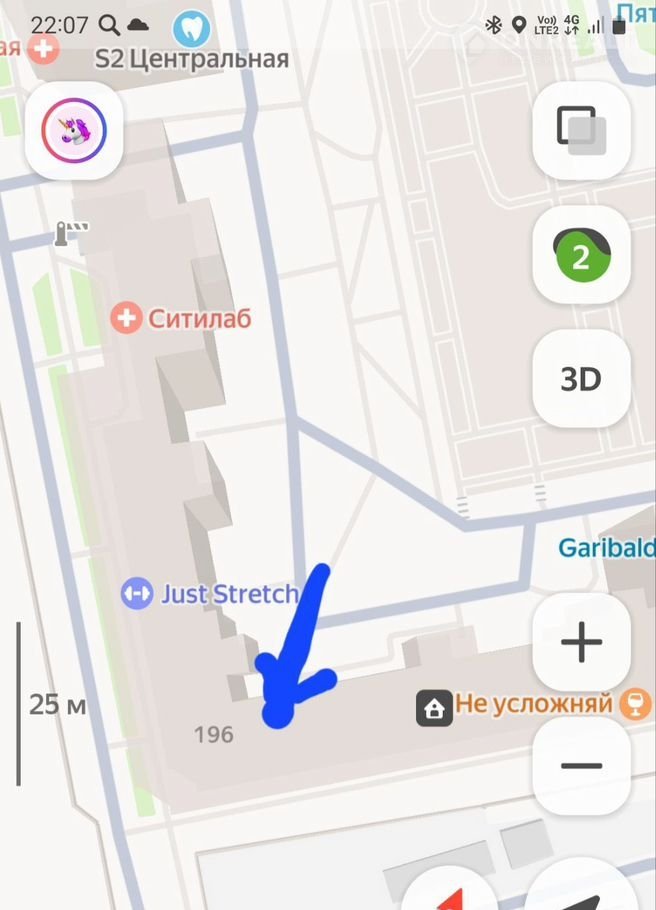656x910 pixels.
Task: Switch the map to 3D view
Action: (x=581, y=380)
